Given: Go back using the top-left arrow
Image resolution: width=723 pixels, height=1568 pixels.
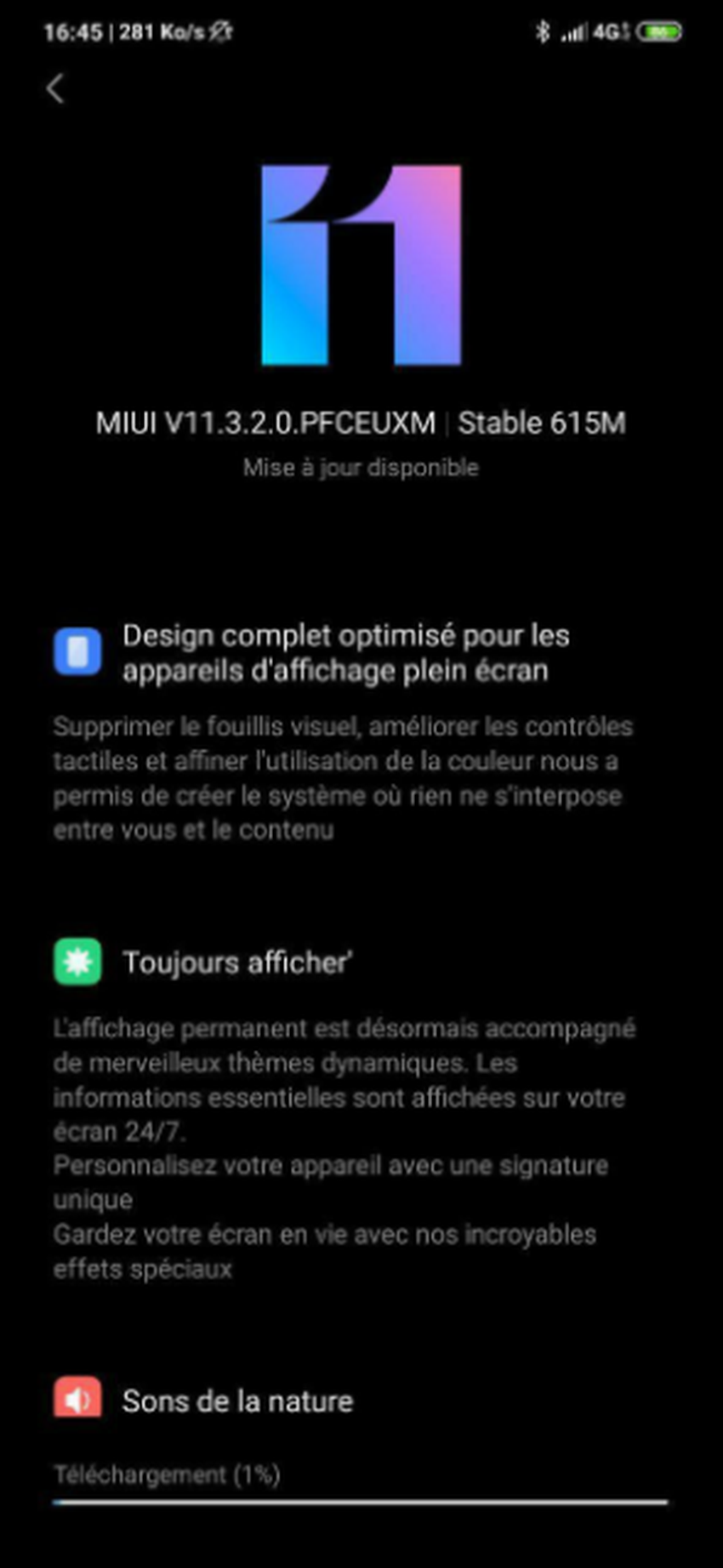Looking at the screenshot, I should (x=55, y=88).
